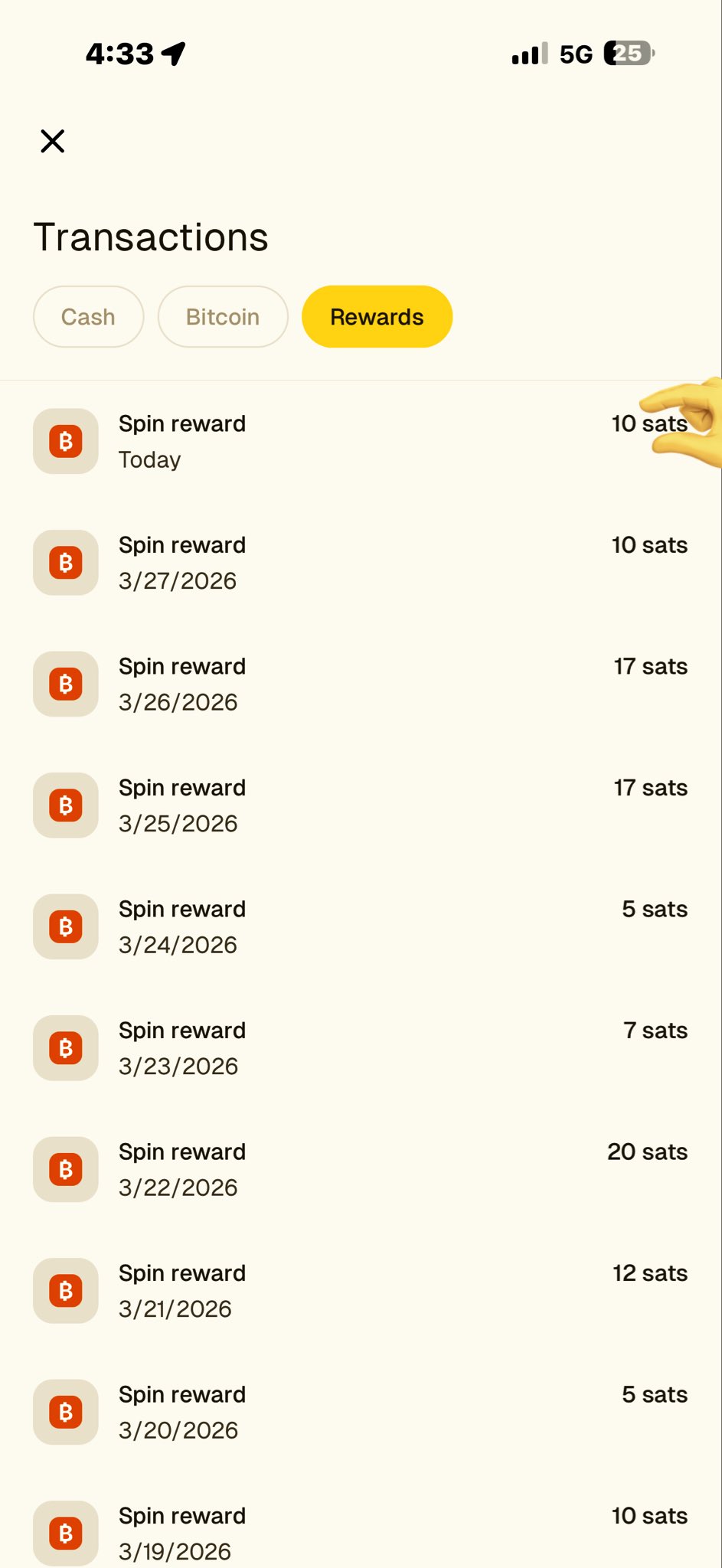Tap the battery indicator in the status bar
The height and width of the screenshot is (1568, 722).
628,53
